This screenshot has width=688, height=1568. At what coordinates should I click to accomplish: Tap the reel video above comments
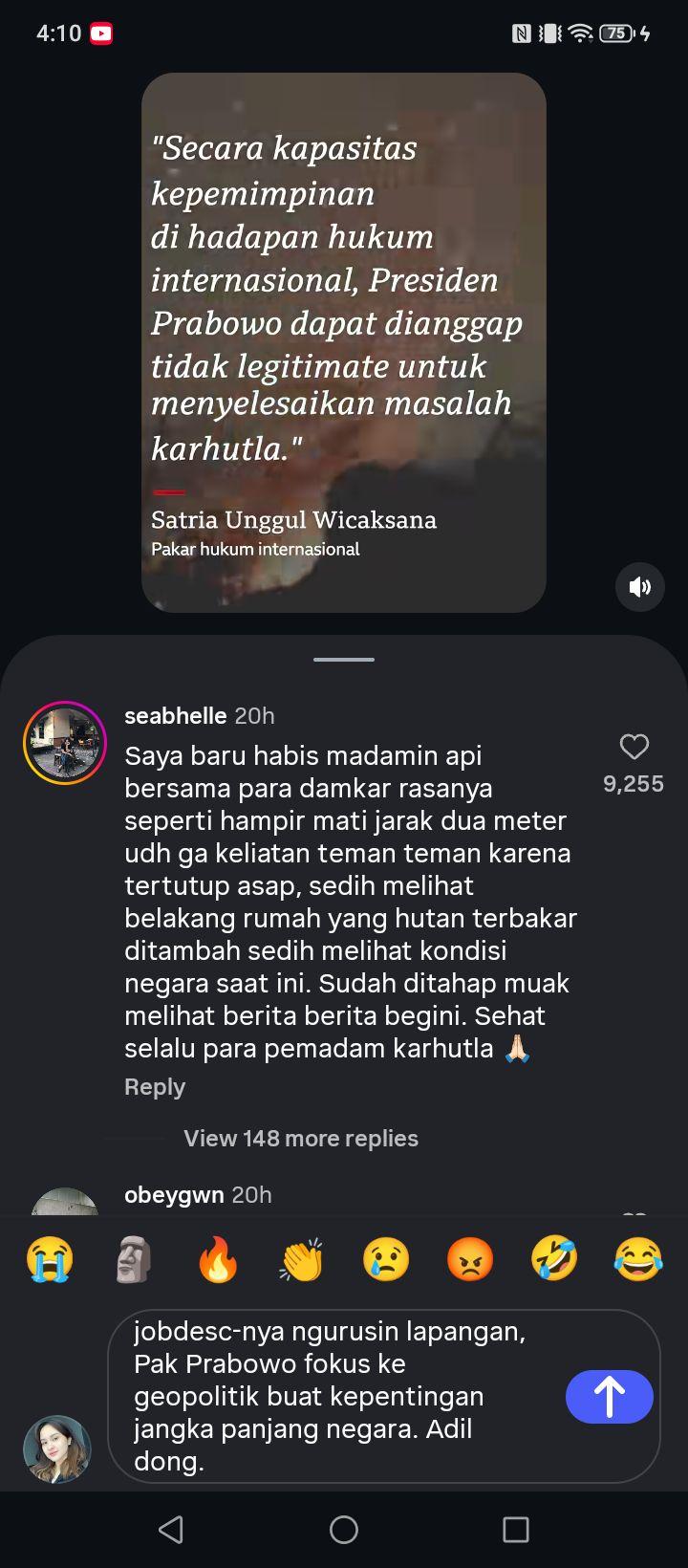pos(344,342)
